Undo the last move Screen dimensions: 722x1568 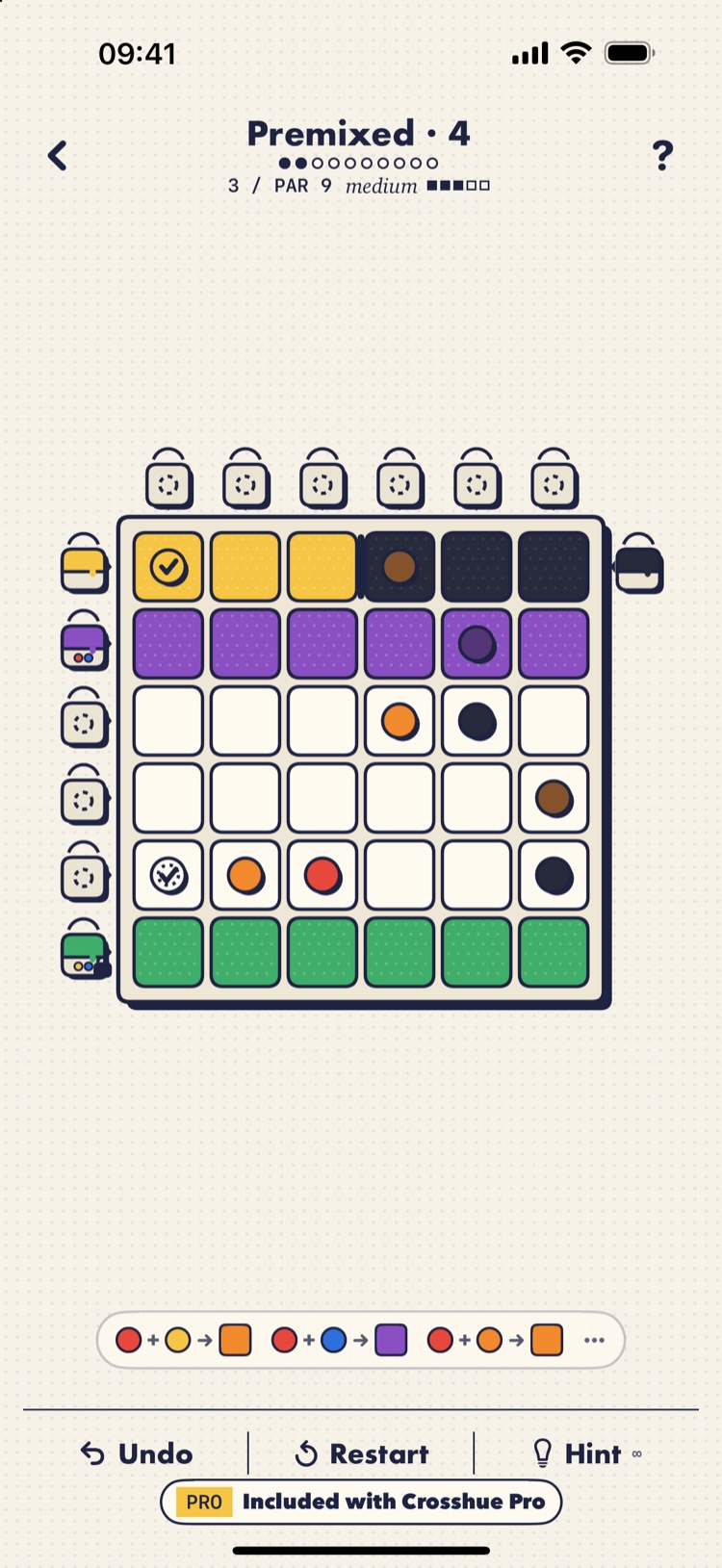tap(136, 1453)
